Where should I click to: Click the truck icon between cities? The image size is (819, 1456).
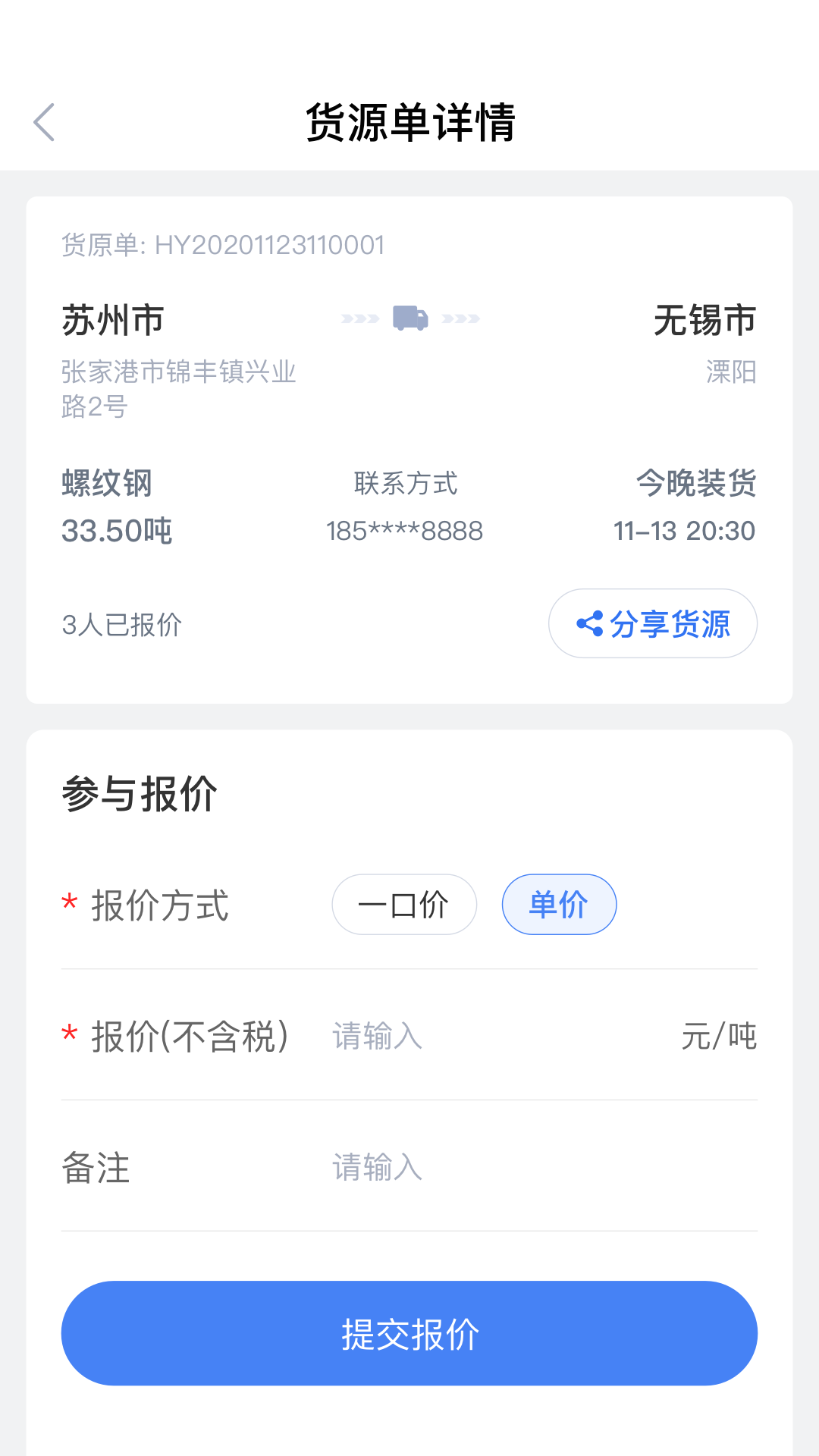(x=409, y=318)
